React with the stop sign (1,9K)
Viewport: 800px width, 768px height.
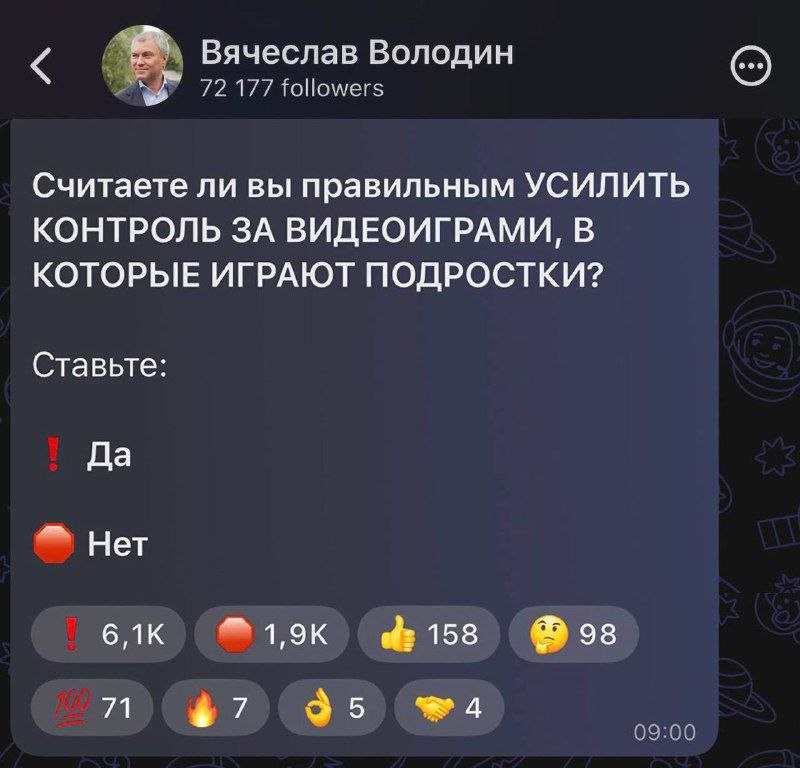pyautogui.click(x=271, y=634)
